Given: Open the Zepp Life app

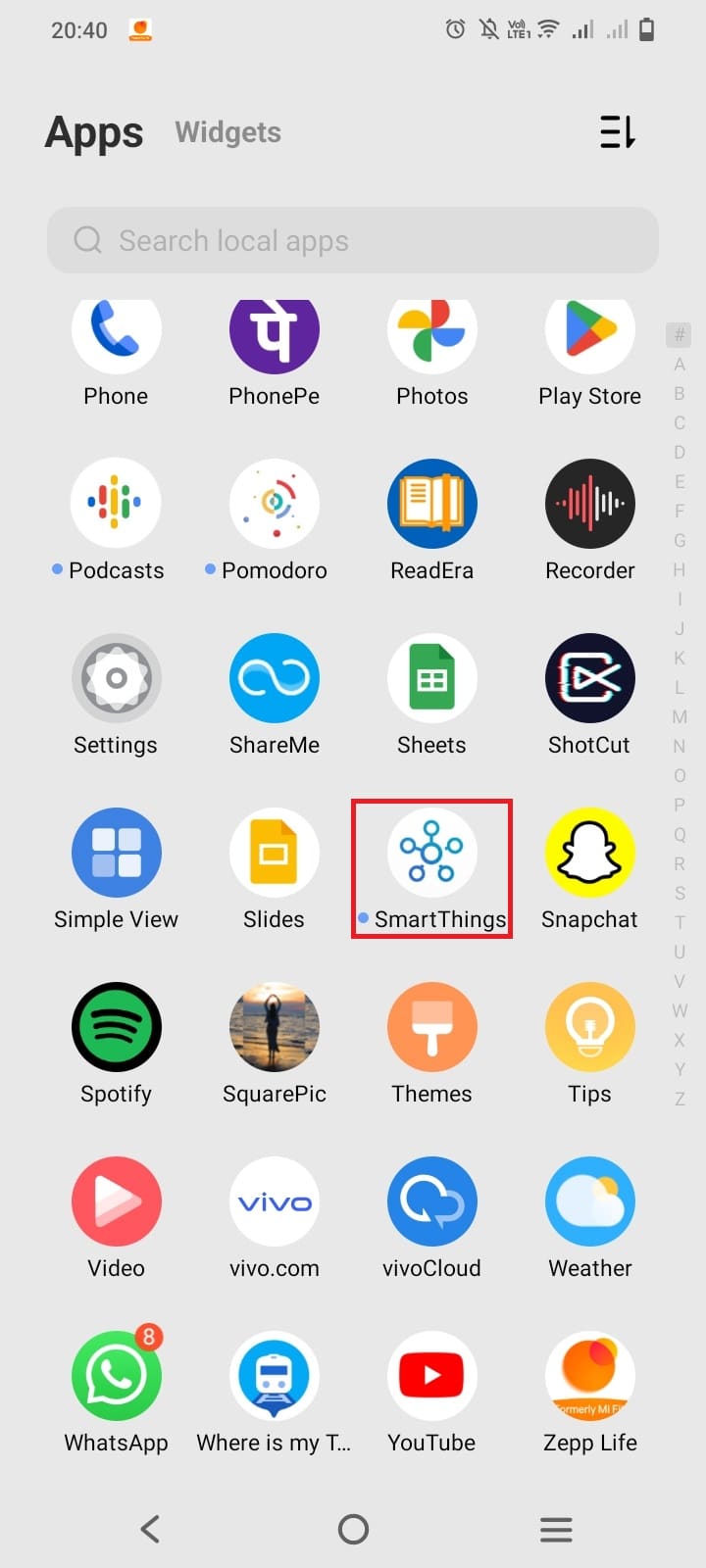Looking at the screenshot, I should pyautogui.click(x=590, y=1376).
